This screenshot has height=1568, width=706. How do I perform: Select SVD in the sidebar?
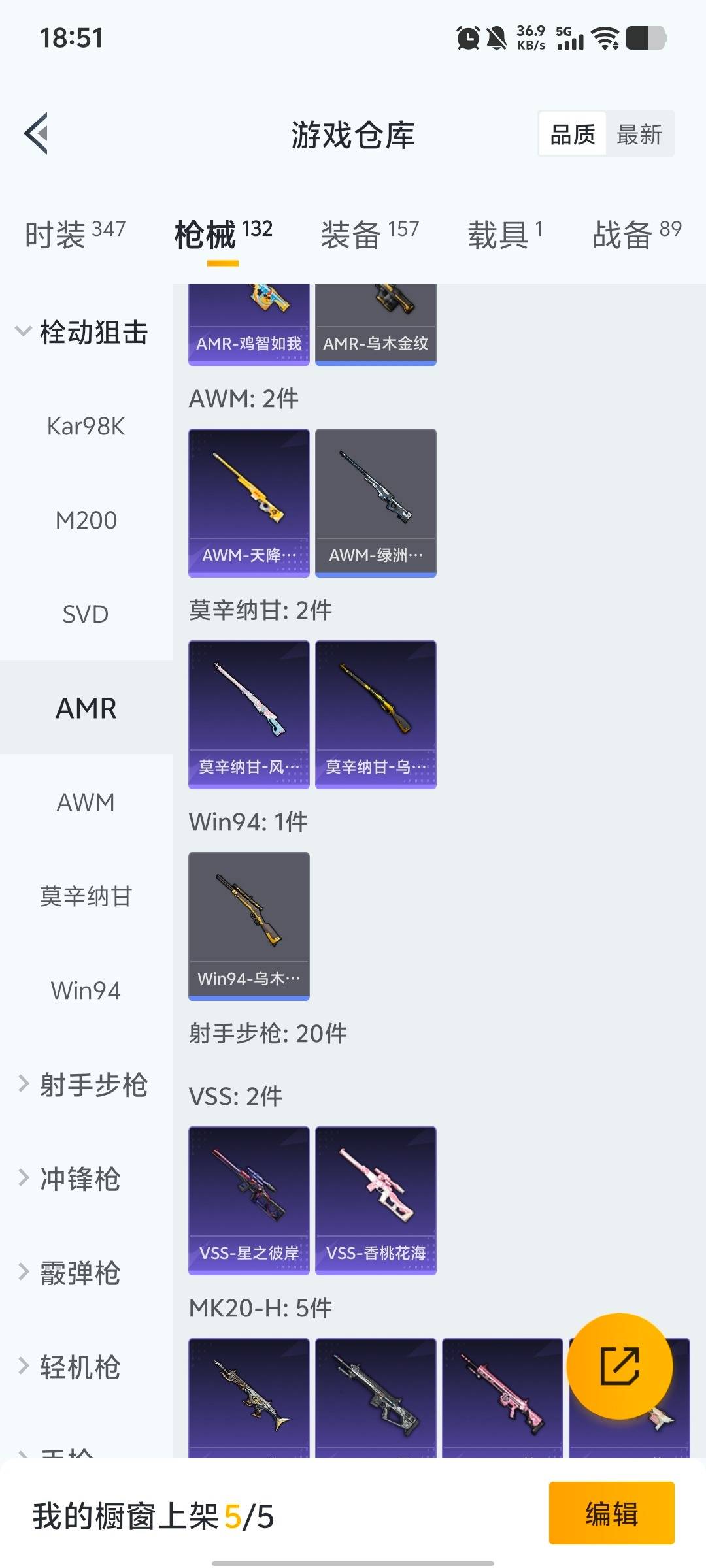click(x=86, y=614)
